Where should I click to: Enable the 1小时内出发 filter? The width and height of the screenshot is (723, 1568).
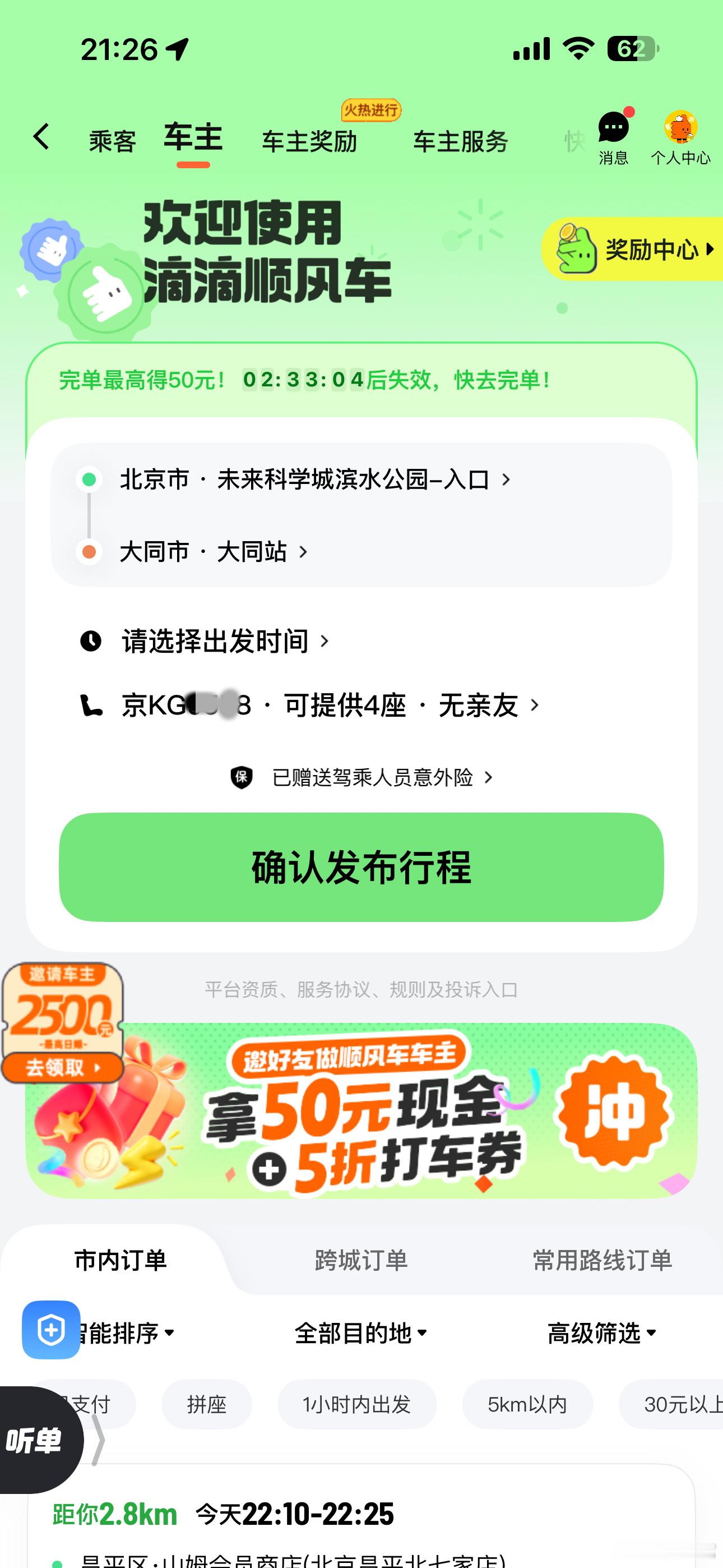coord(359,1405)
